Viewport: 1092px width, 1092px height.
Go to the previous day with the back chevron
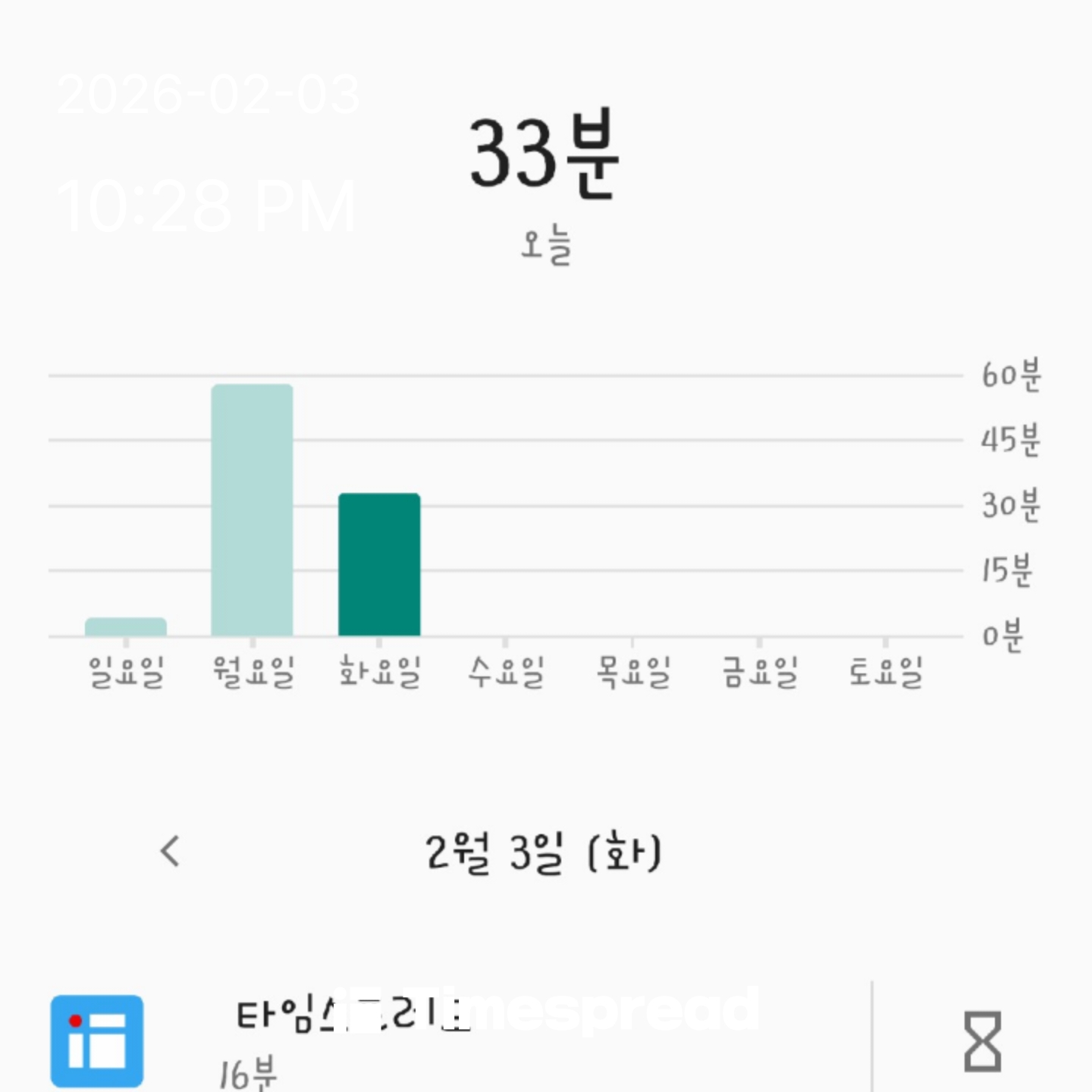point(171,851)
